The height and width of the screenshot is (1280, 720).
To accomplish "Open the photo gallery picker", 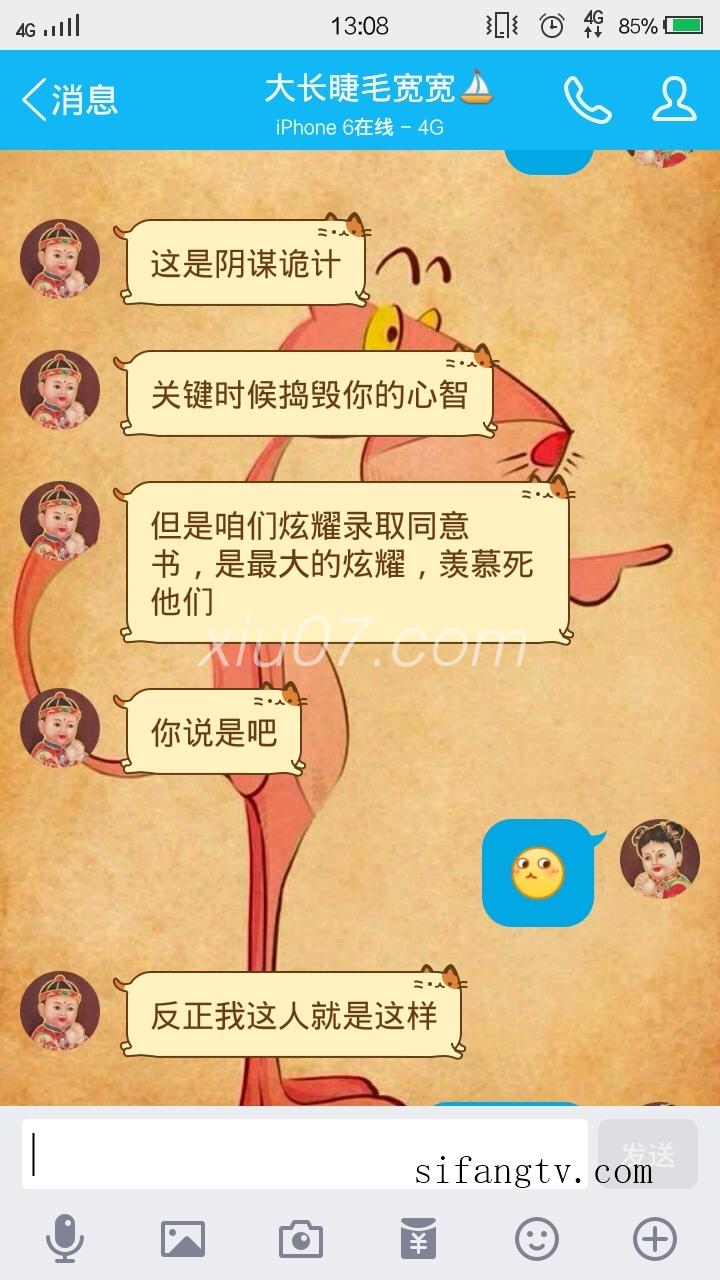I will (183, 1240).
